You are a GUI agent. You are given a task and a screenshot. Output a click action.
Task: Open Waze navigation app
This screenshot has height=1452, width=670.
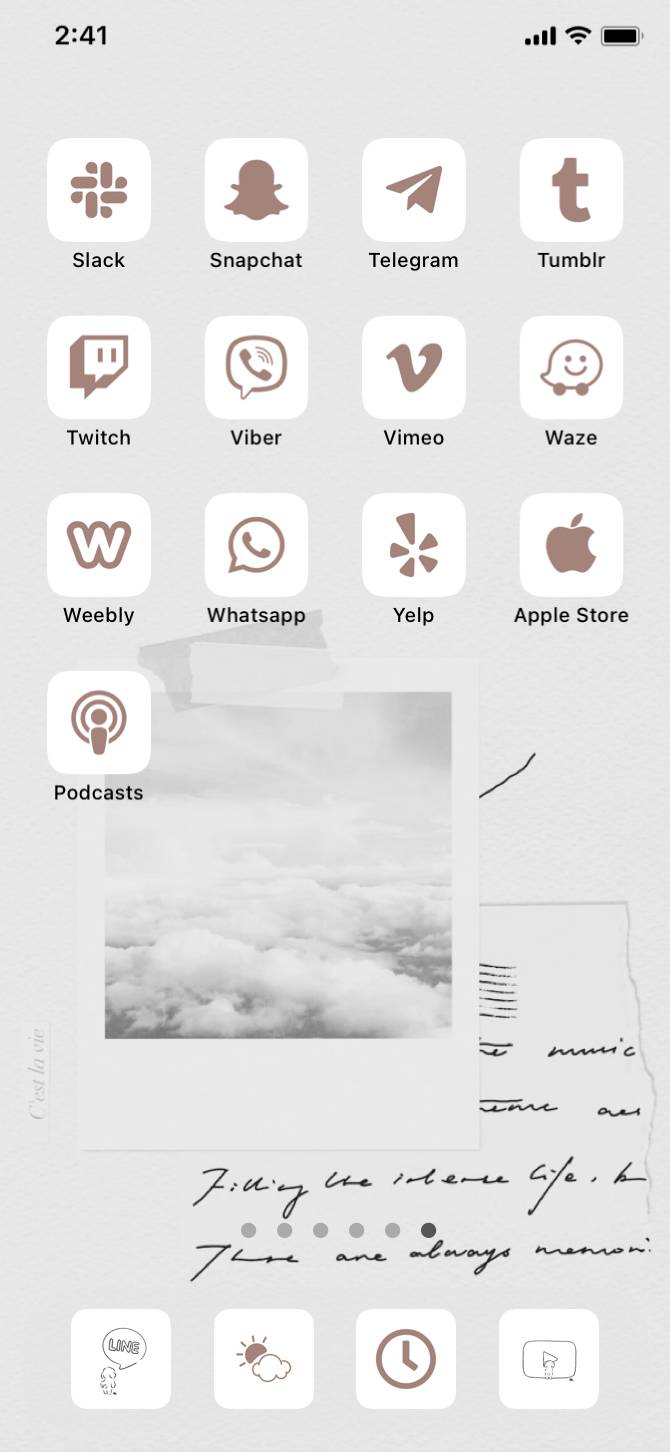click(x=571, y=367)
